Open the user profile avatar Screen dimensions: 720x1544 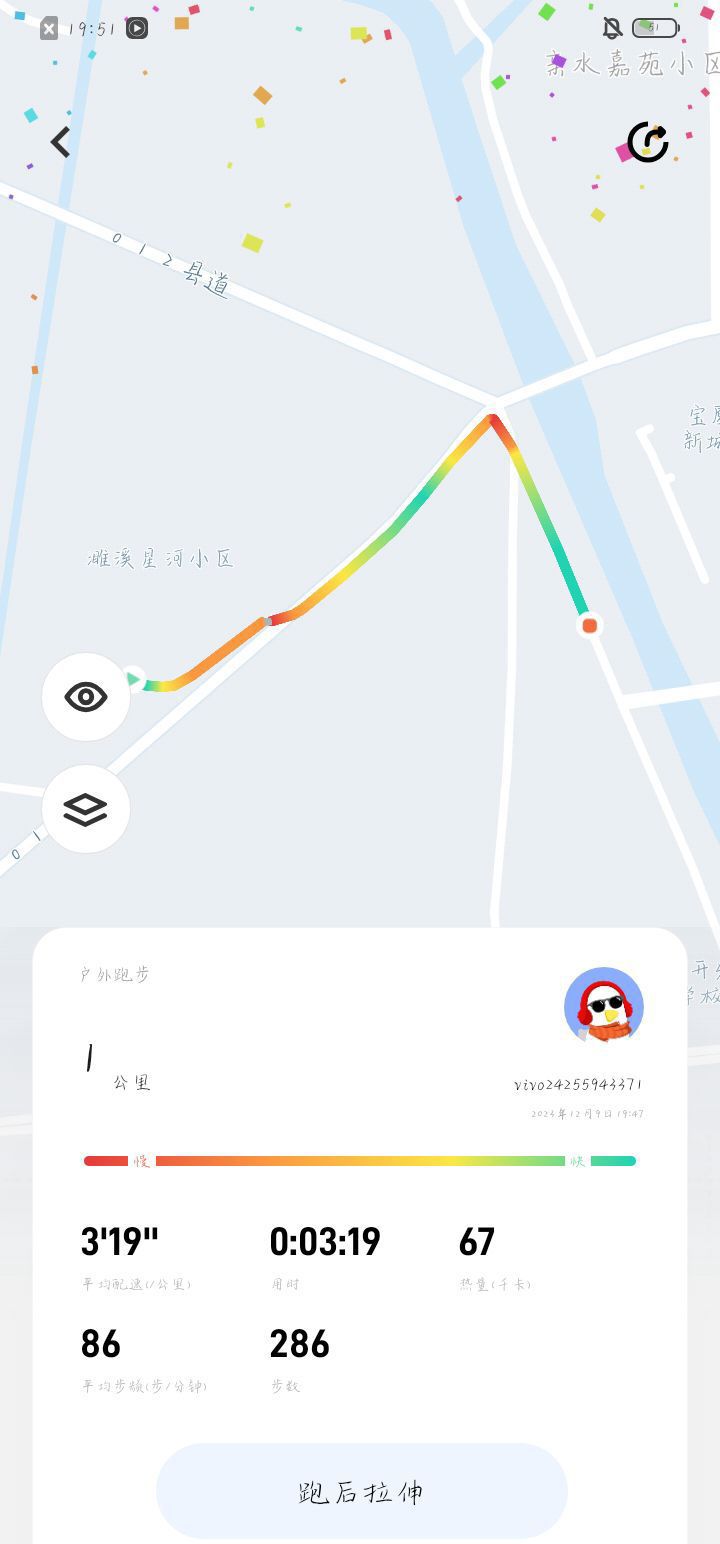(x=604, y=1006)
